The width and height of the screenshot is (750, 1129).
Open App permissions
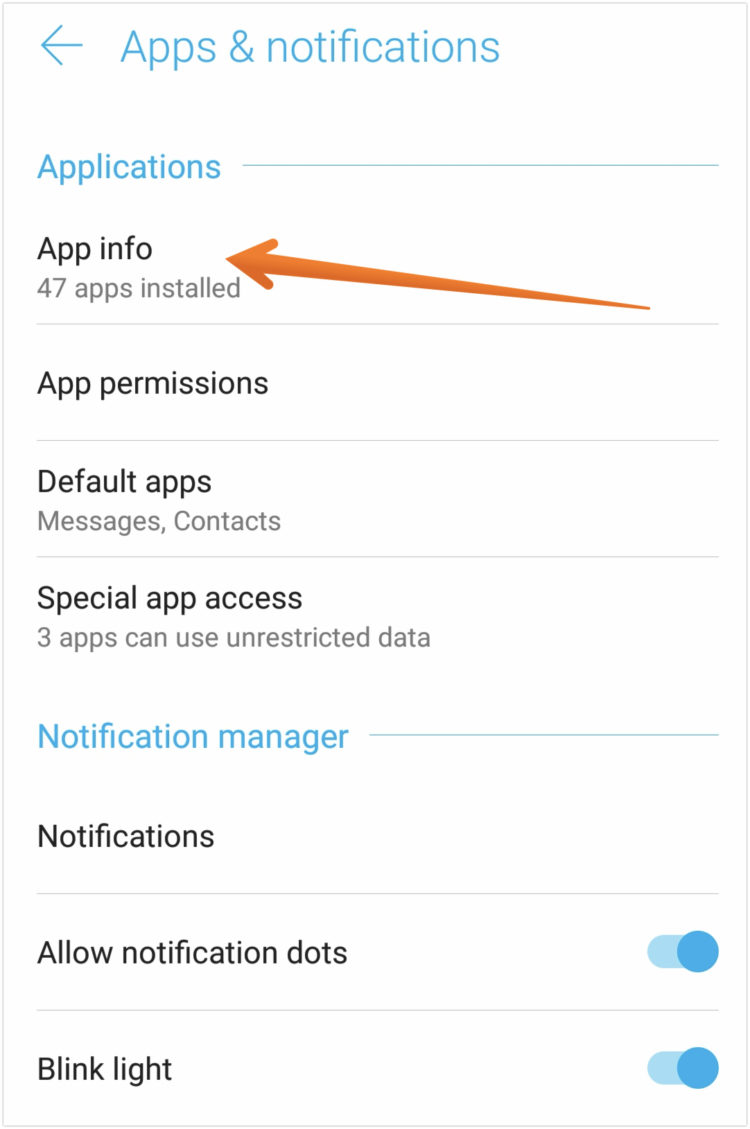(x=153, y=383)
